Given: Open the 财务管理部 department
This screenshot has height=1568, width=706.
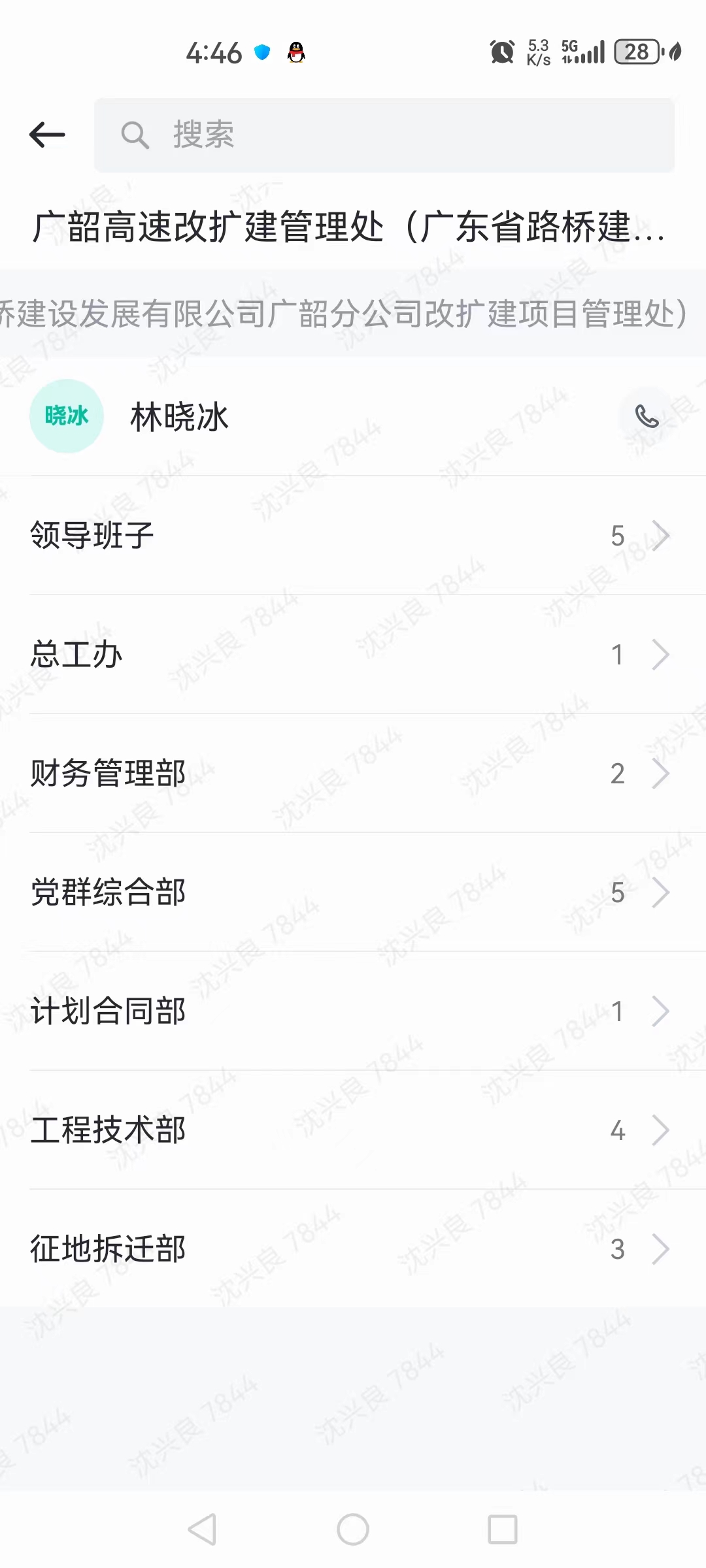Looking at the screenshot, I should pos(353,774).
